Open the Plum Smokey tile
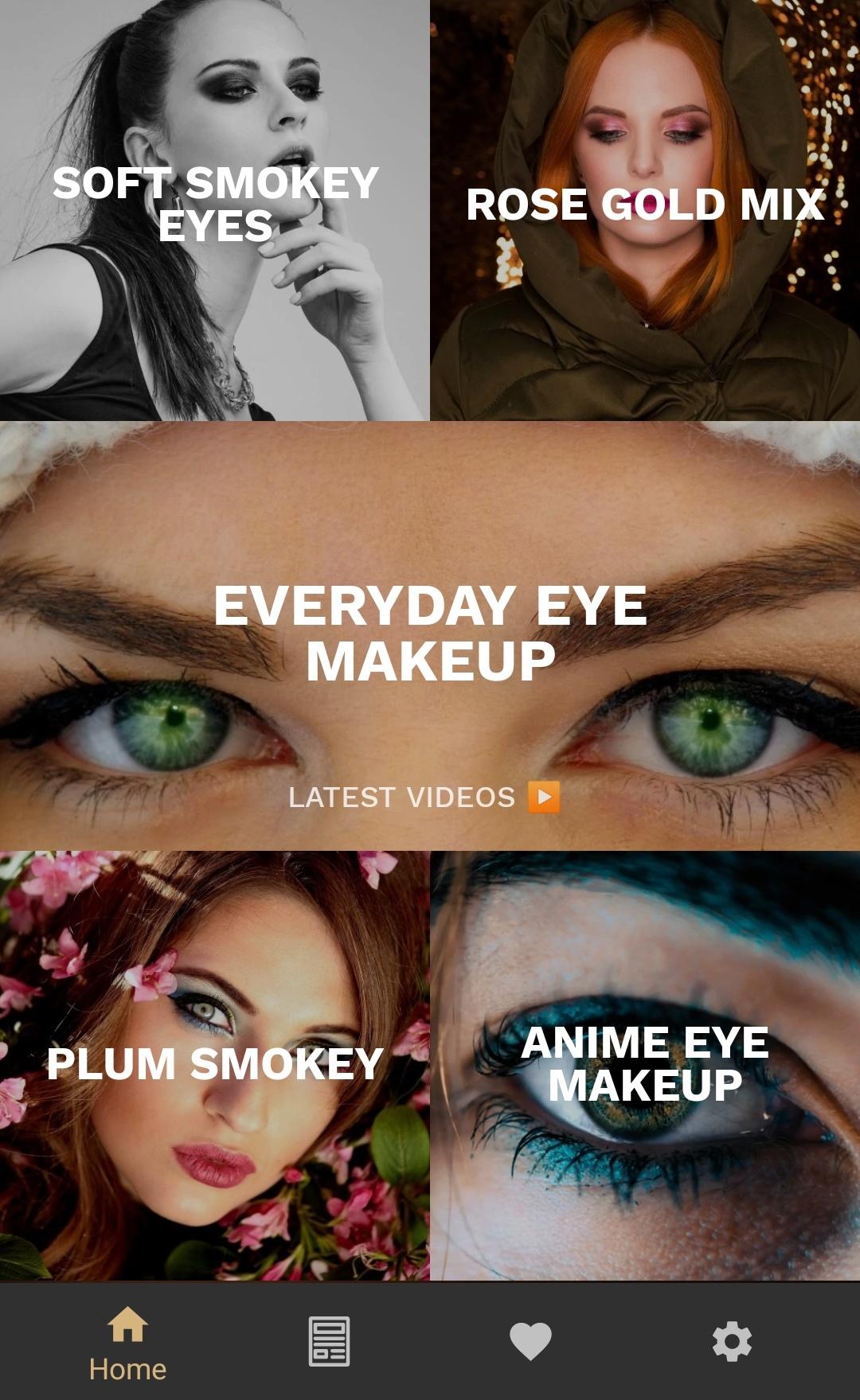860x1400 pixels. pyautogui.click(x=215, y=1065)
